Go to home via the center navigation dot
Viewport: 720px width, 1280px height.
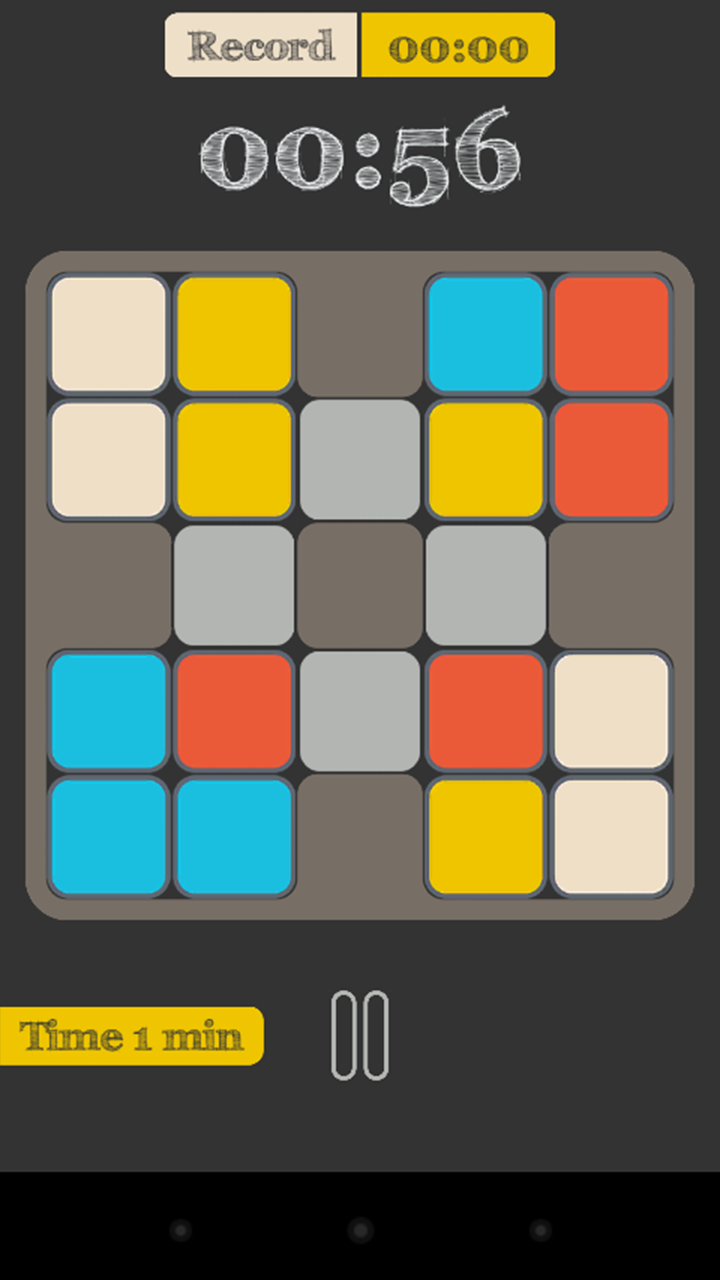click(360, 1229)
